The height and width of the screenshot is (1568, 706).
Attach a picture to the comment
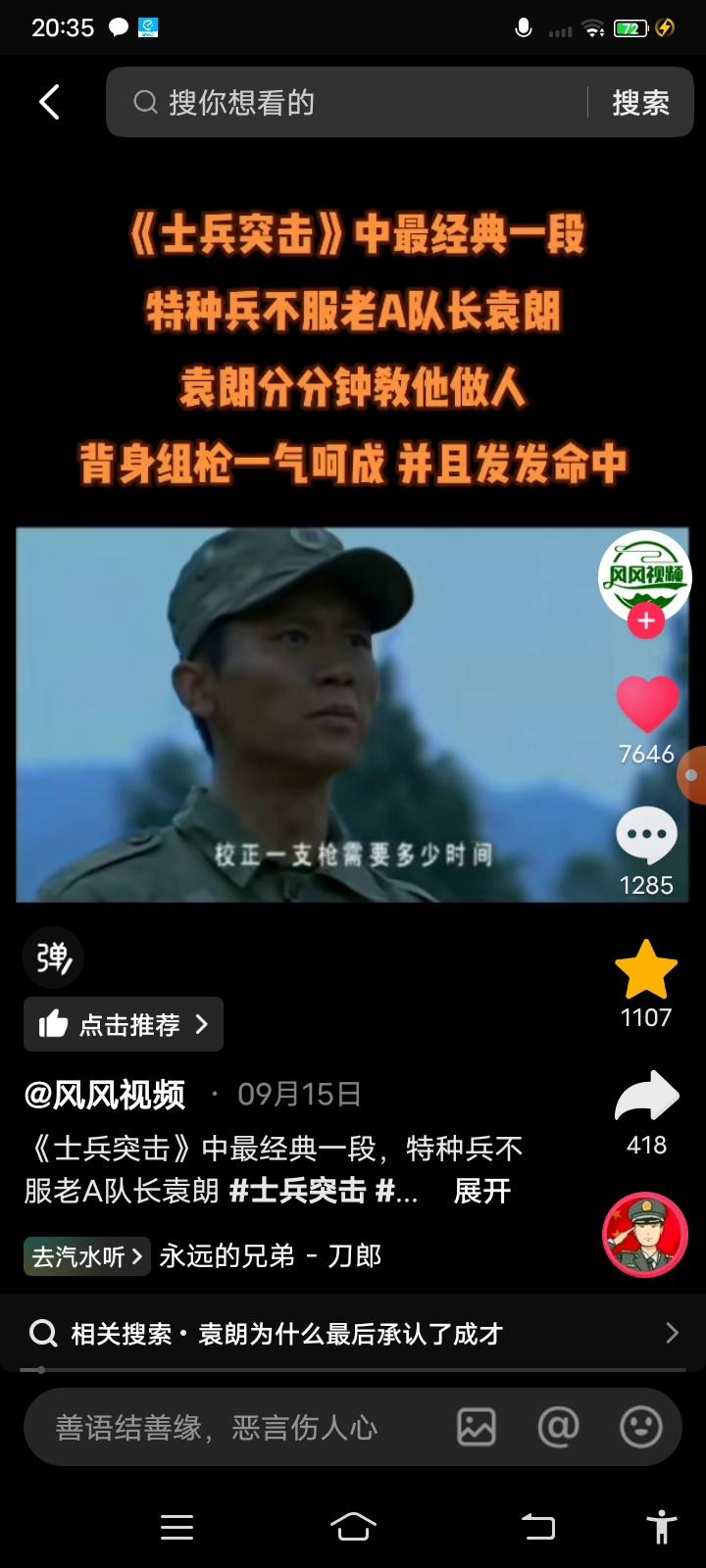coord(477,1428)
